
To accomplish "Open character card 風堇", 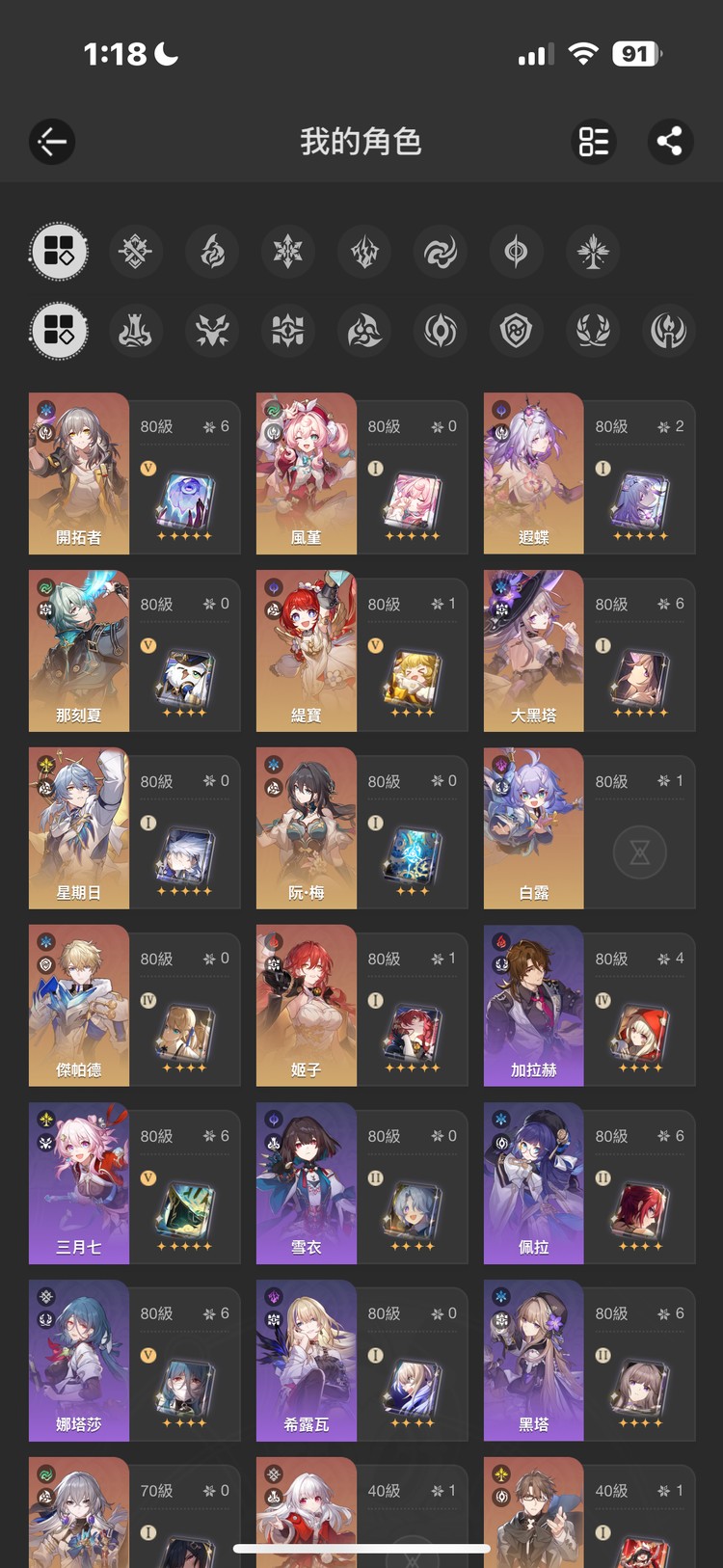I will [361, 473].
